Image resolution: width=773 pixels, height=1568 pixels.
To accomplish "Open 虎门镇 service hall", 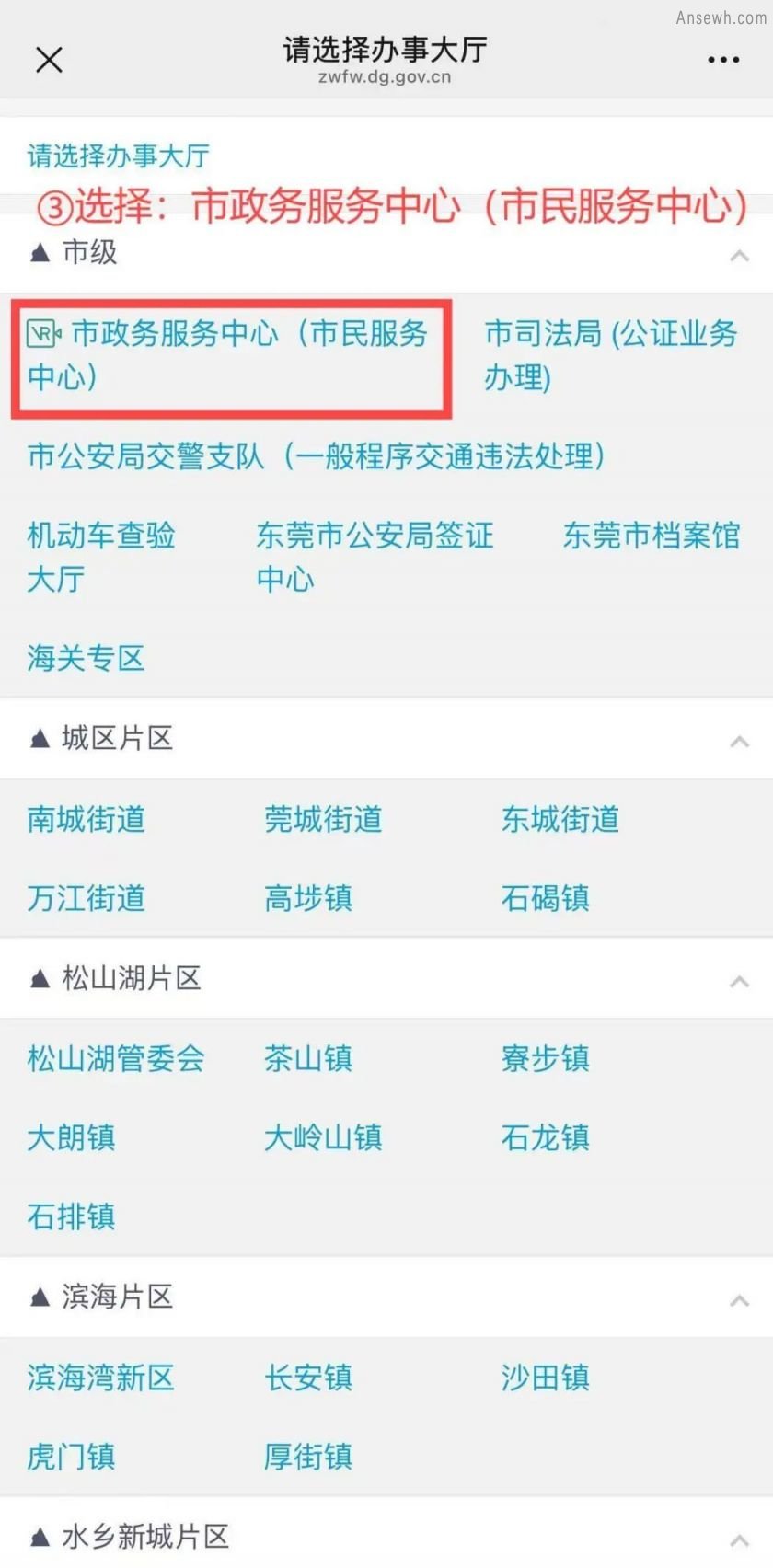I will [x=70, y=1457].
